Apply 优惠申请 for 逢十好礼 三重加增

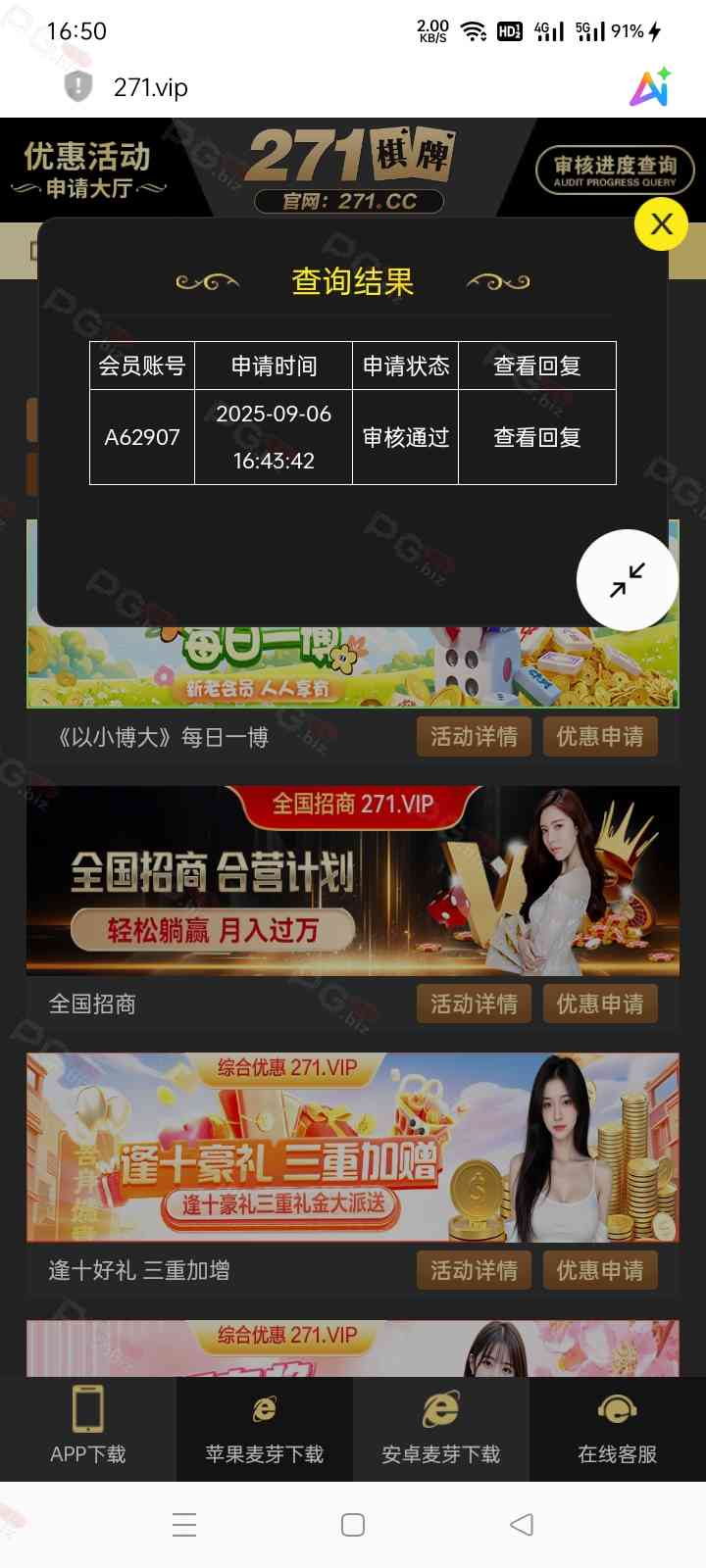tap(600, 1270)
